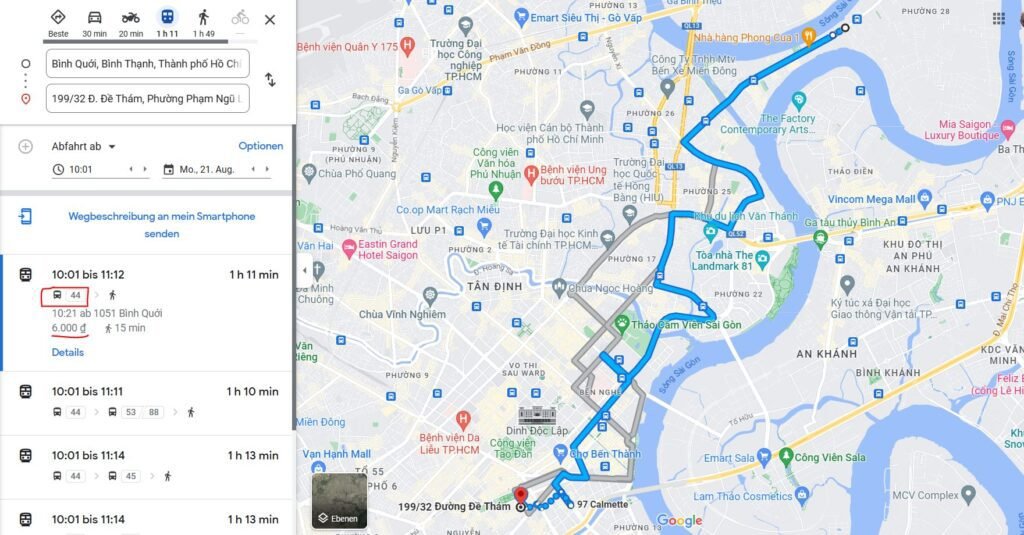Add another destination stop
This screenshot has width=1024, height=535.
coord(26,146)
